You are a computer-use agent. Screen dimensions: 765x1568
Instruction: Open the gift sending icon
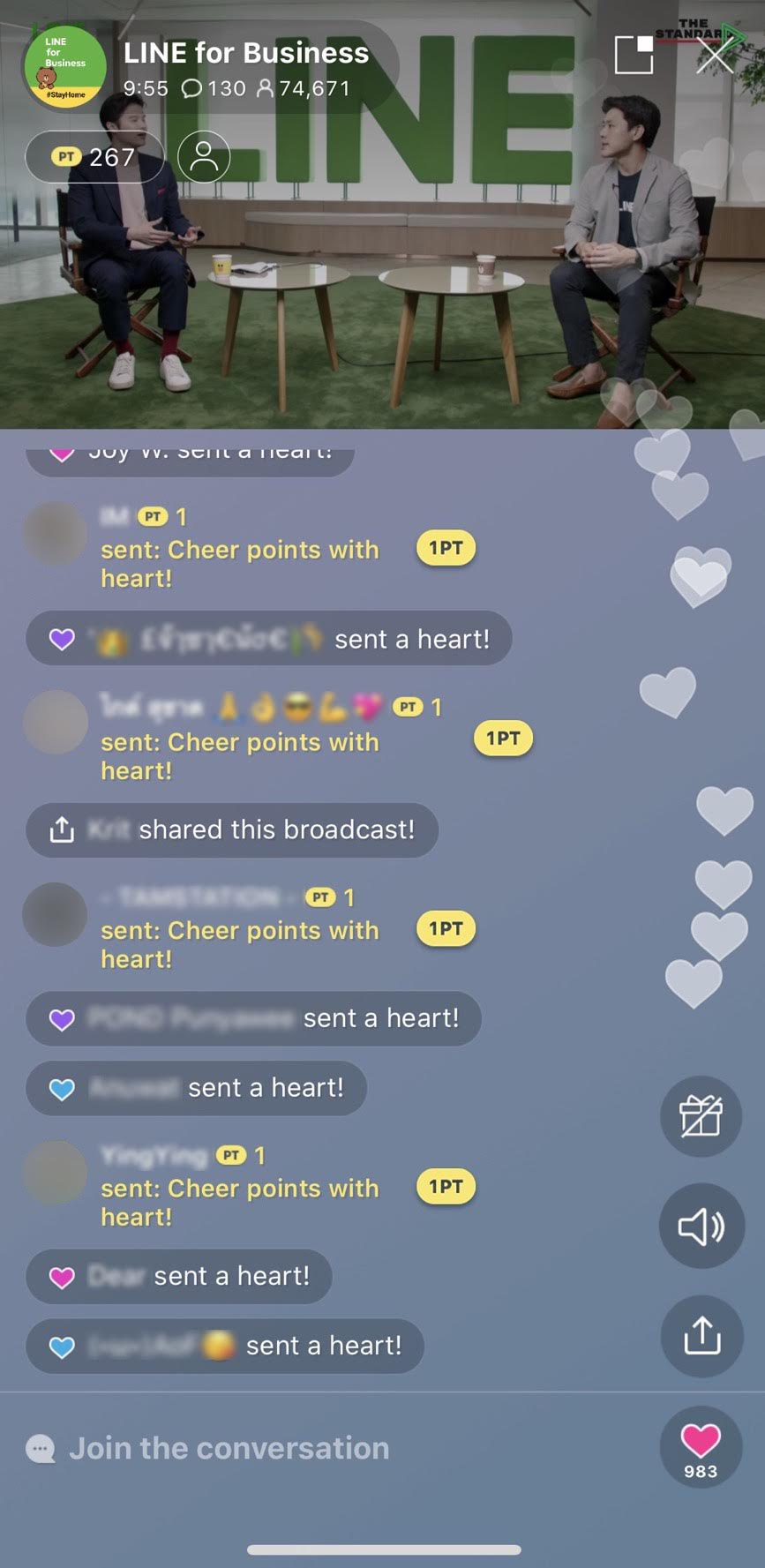point(701,1116)
